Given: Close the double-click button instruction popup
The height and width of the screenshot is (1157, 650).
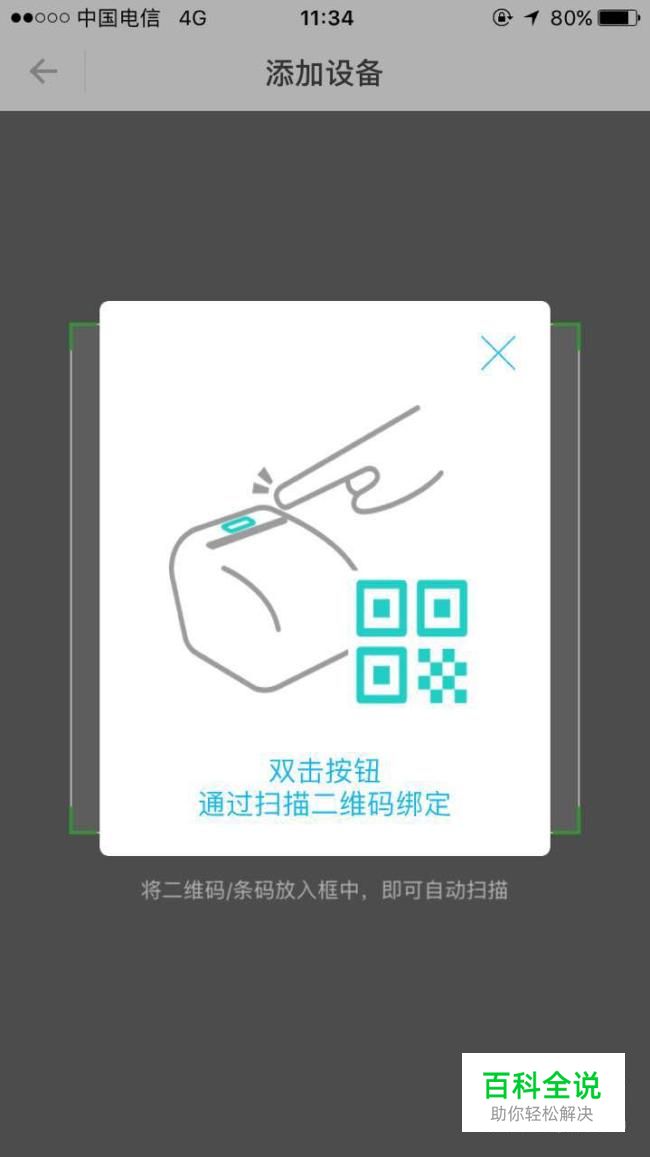Looking at the screenshot, I should [x=498, y=353].
